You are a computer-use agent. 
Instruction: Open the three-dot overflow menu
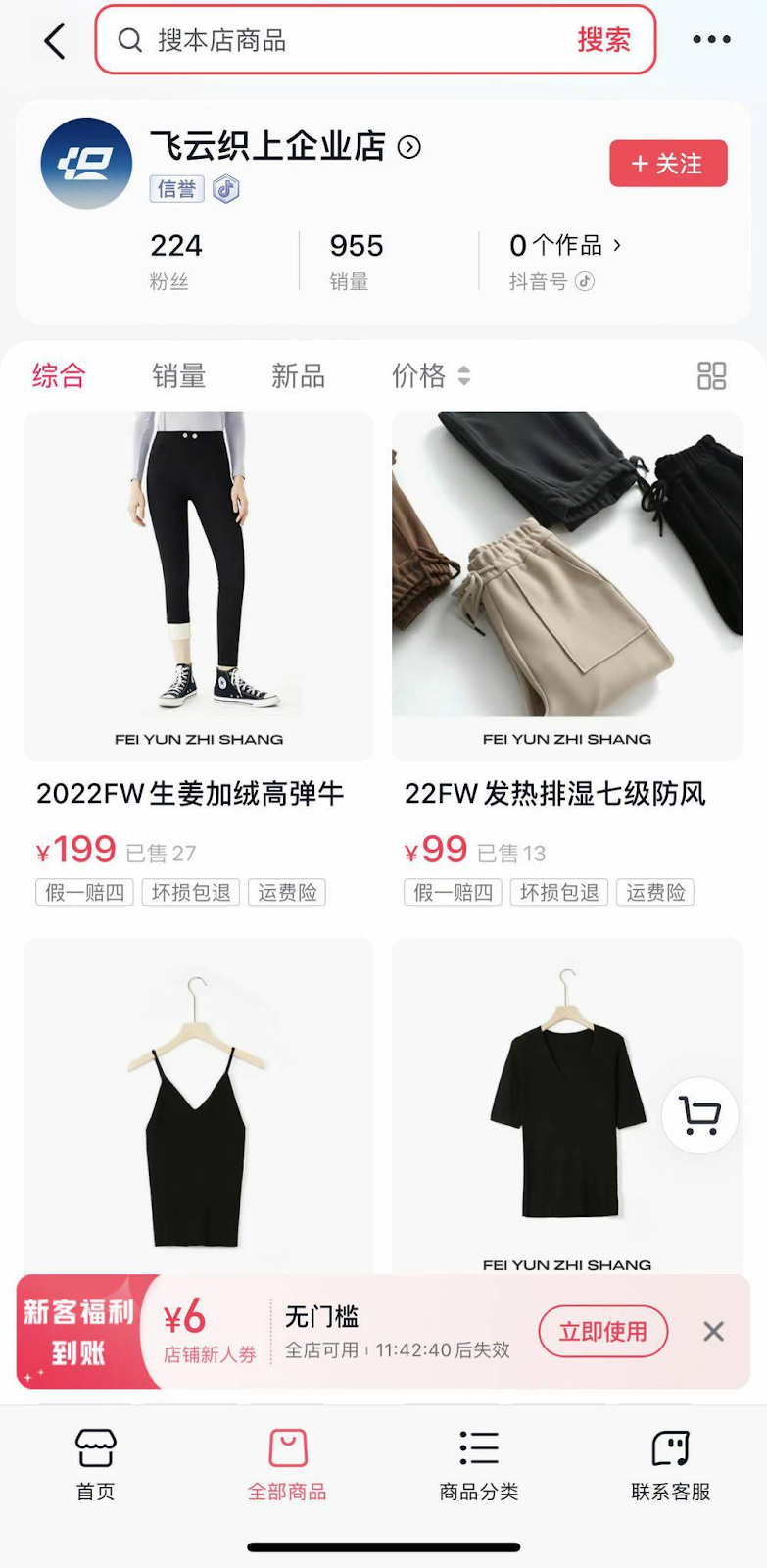tap(711, 40)
